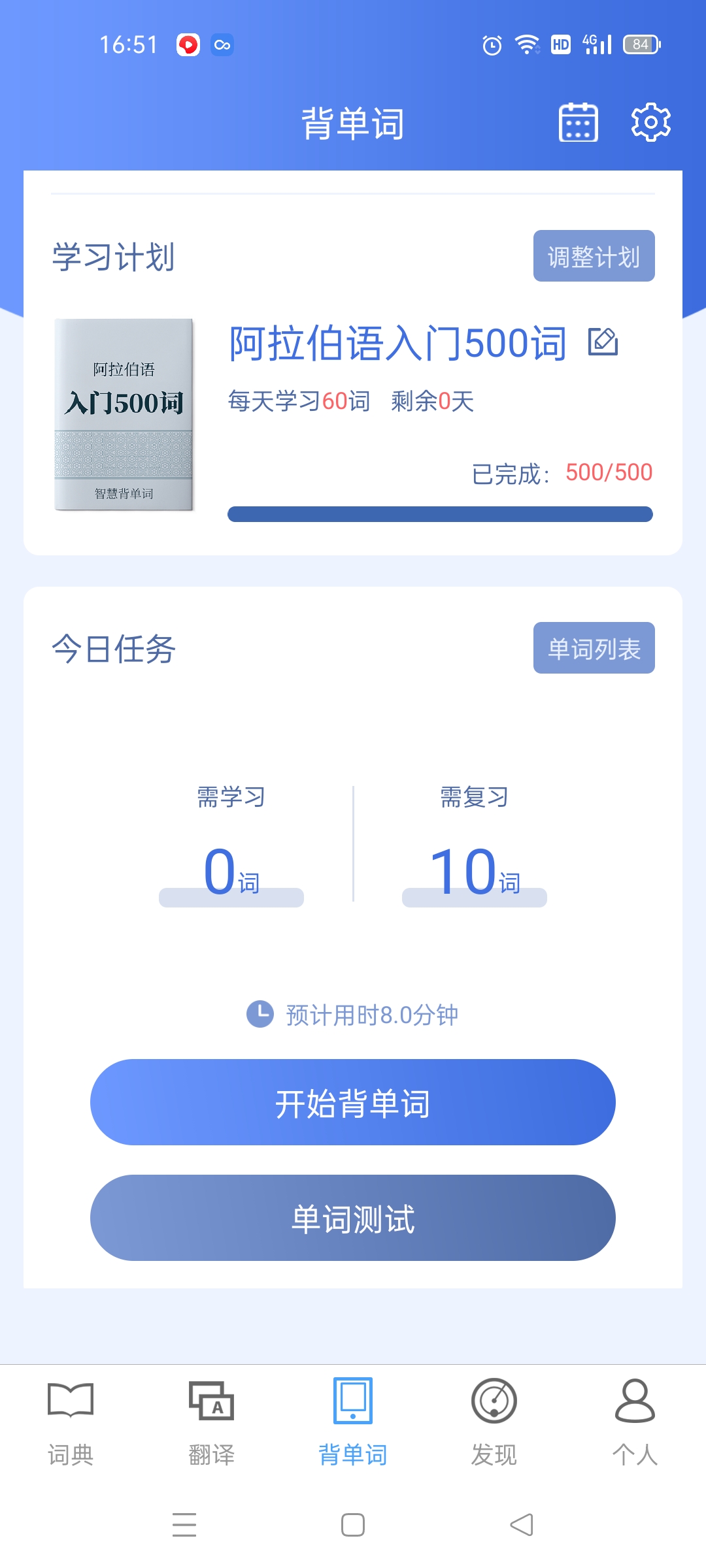
Task: Take the 单词测试 word test
Action: click(x=353, y=1218)
